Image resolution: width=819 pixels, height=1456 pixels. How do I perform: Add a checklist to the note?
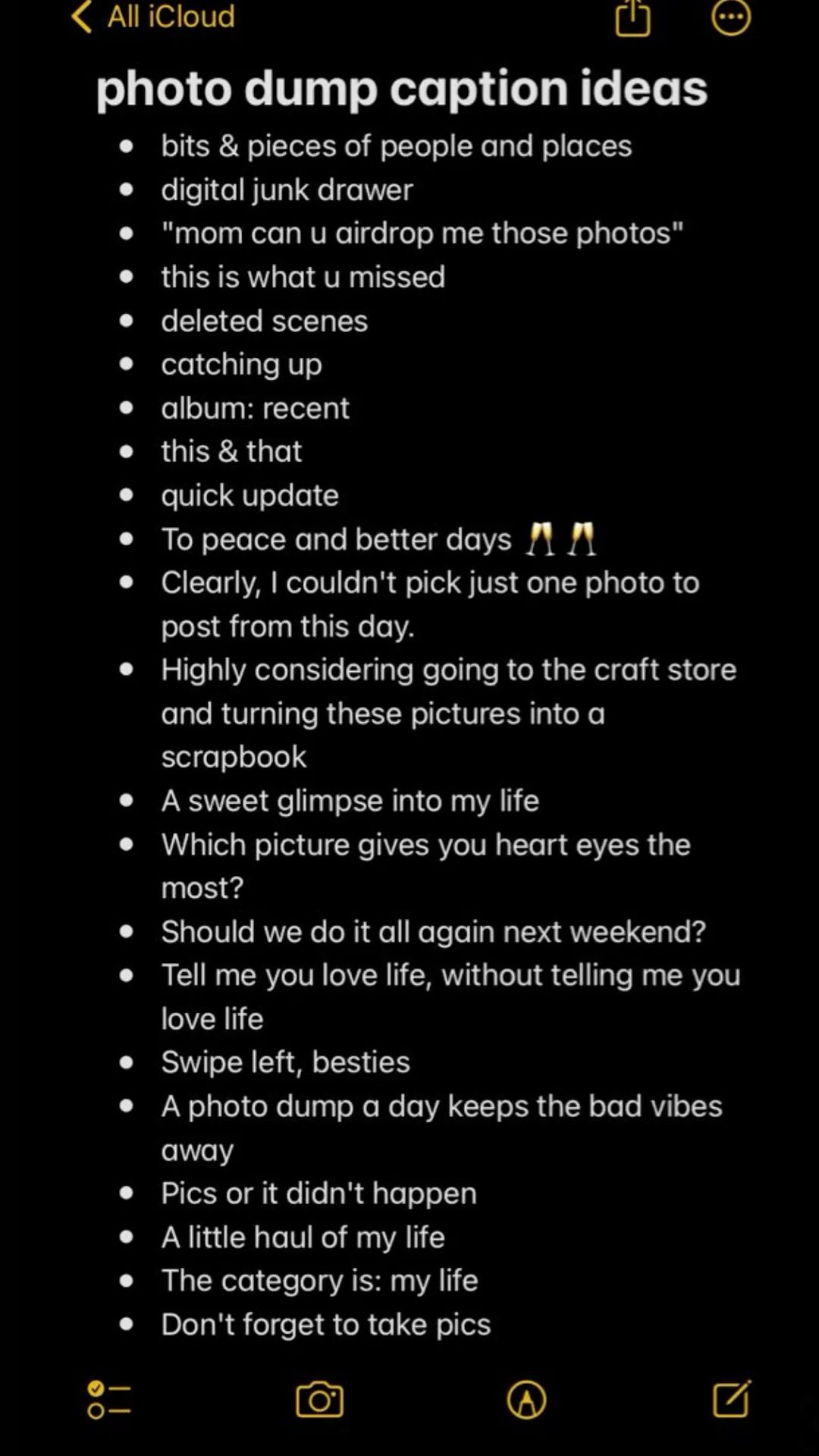coord(109,1399)
